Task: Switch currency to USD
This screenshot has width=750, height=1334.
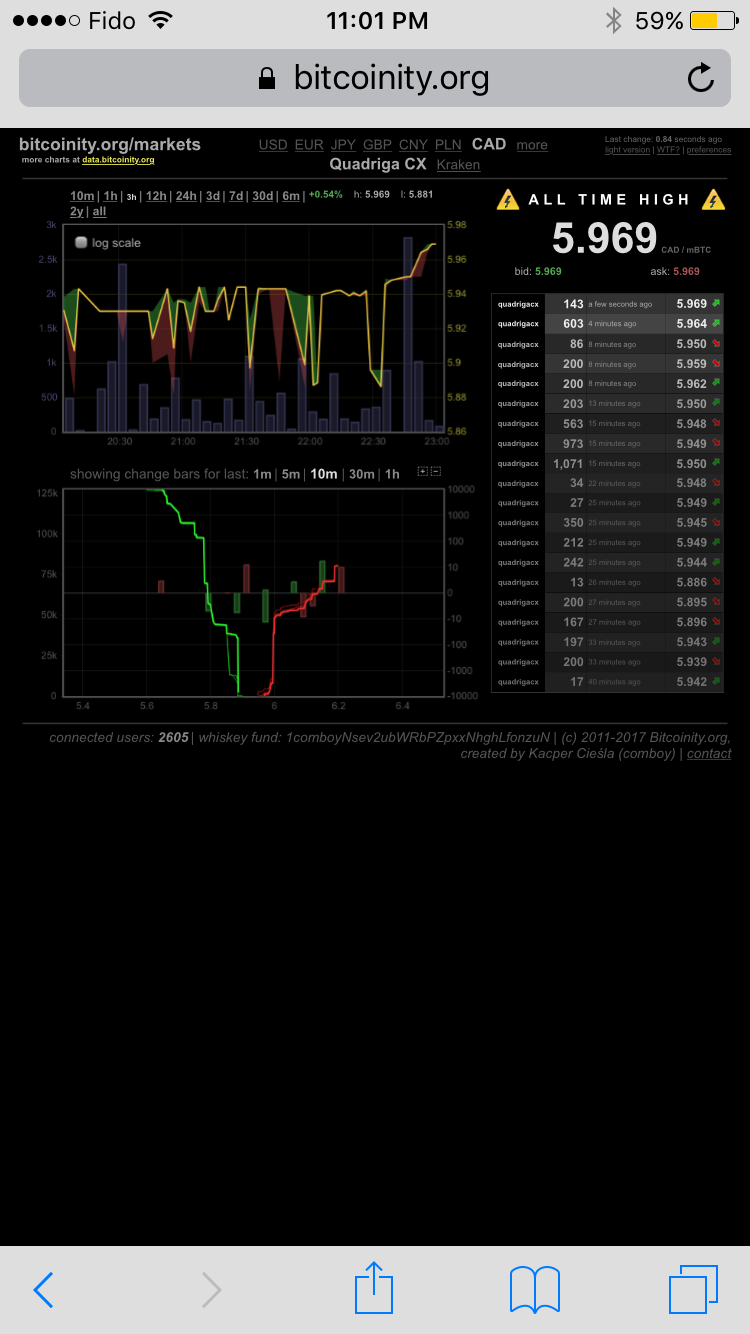Action: click(273, 145)
